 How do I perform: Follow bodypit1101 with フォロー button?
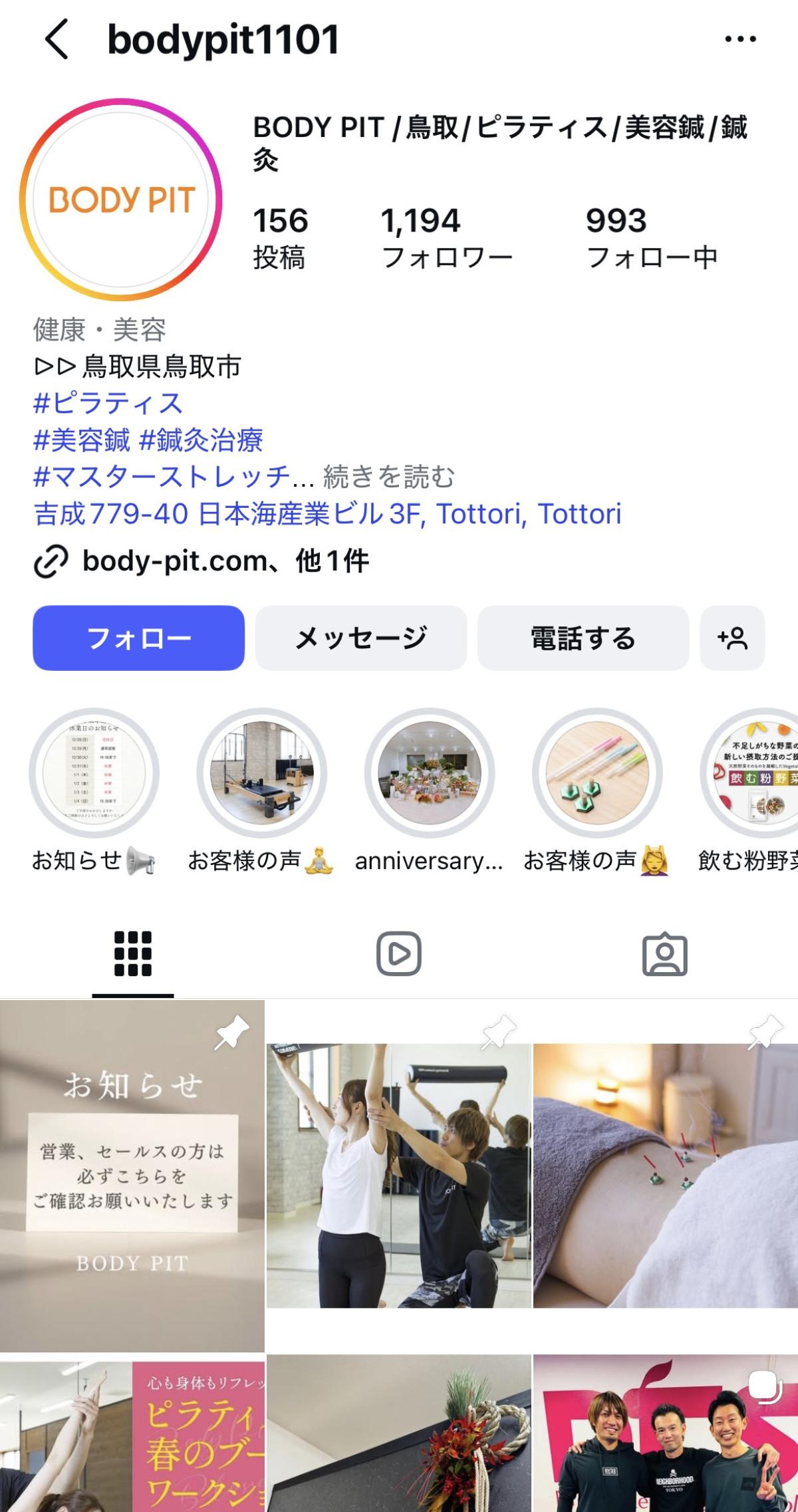click(x=138, y=638)
